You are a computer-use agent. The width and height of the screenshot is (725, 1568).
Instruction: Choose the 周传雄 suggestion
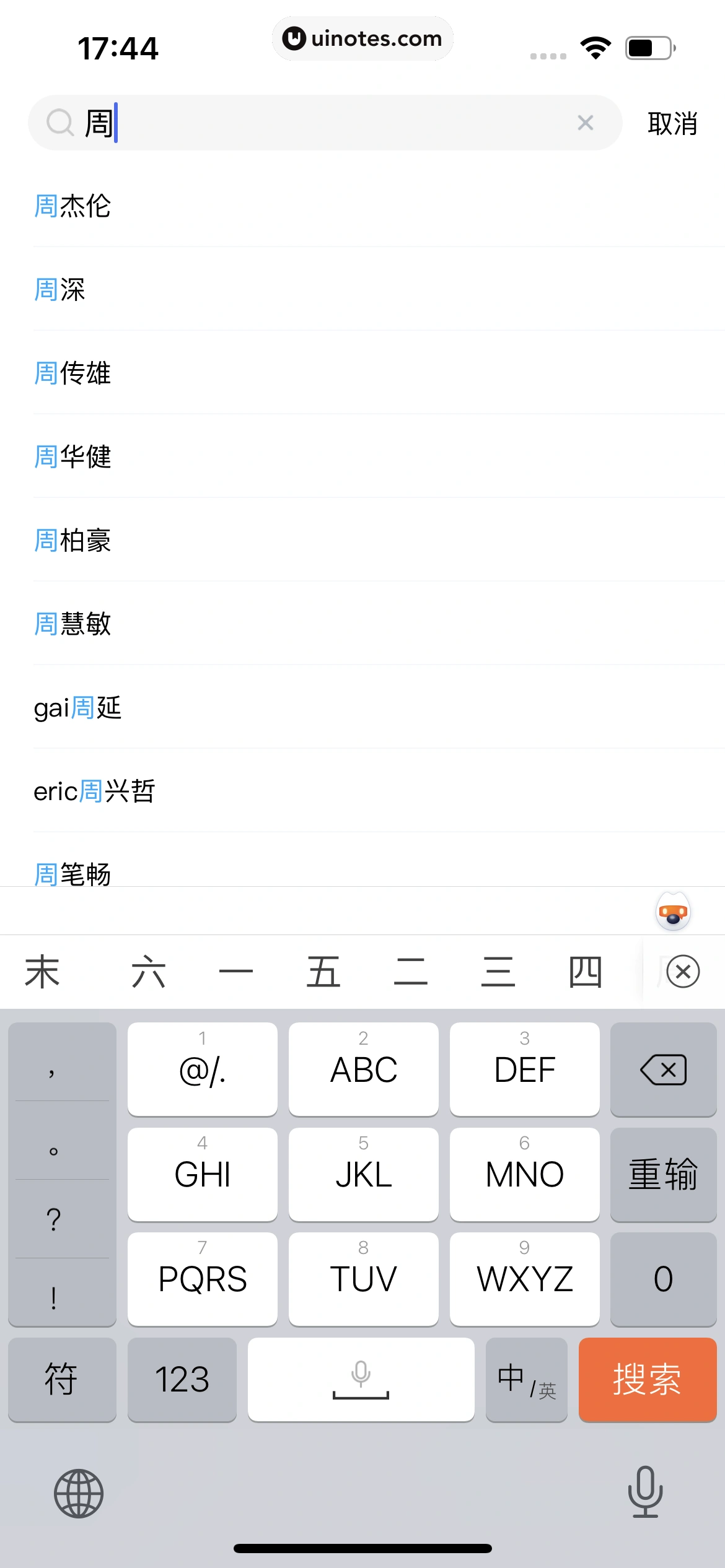73,373
